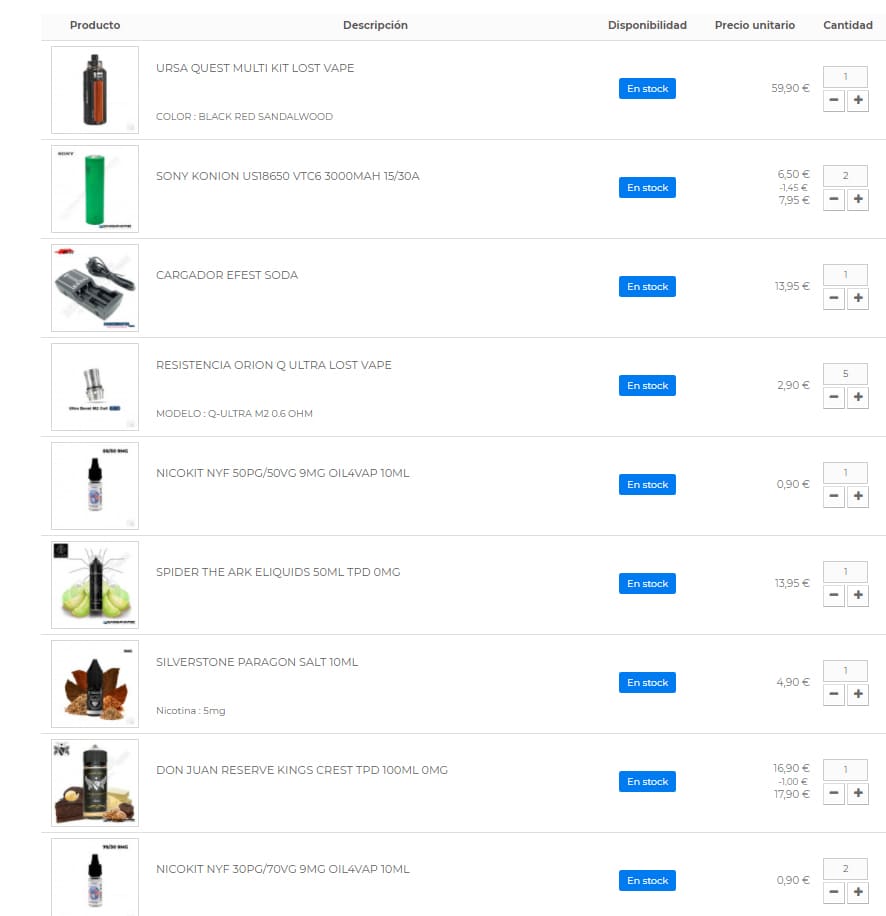Screen dimensions: 886x916
Task: Decrease quantity of Sony Konion VTC6 battery
Action: coord(834,199)
